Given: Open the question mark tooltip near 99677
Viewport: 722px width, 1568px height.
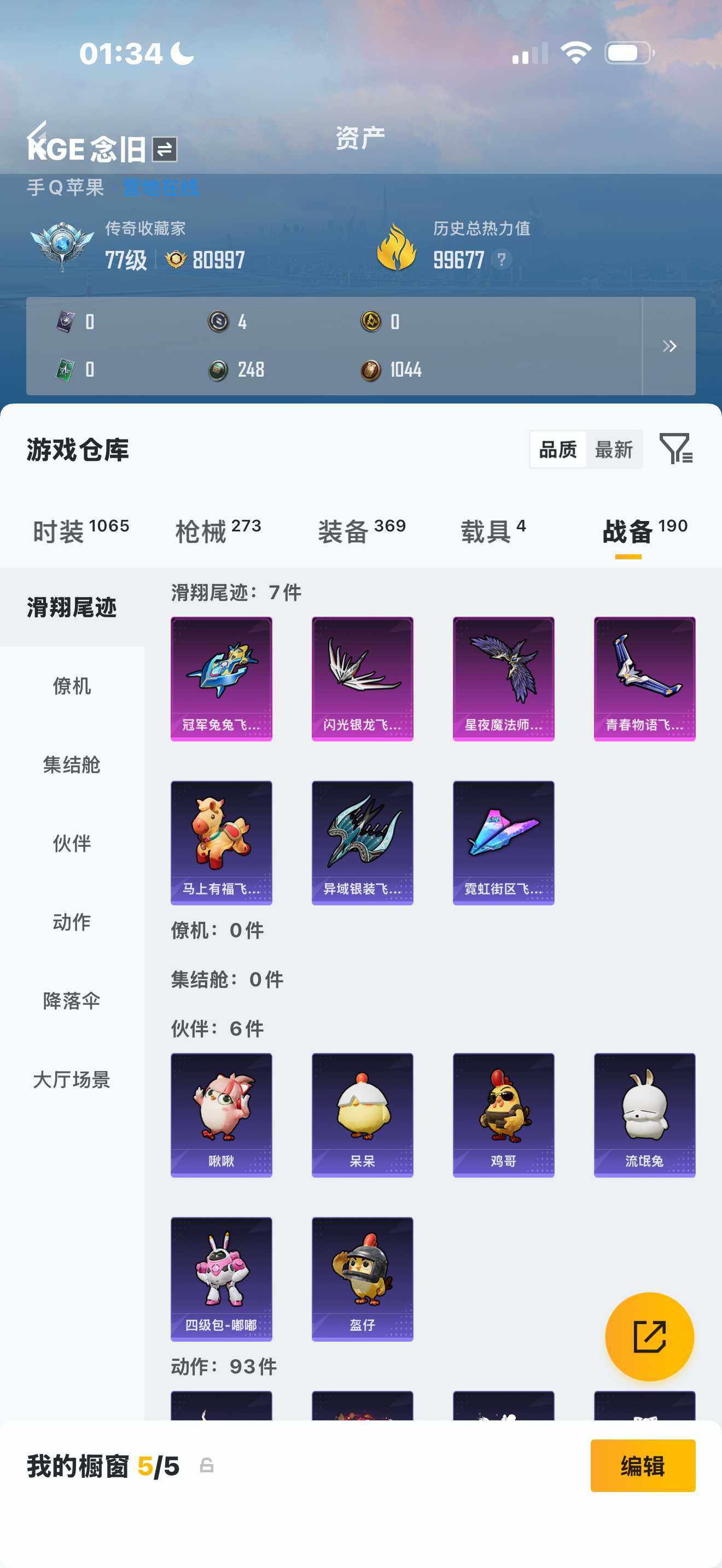Looking at the screenshot, I should [501, 261].
